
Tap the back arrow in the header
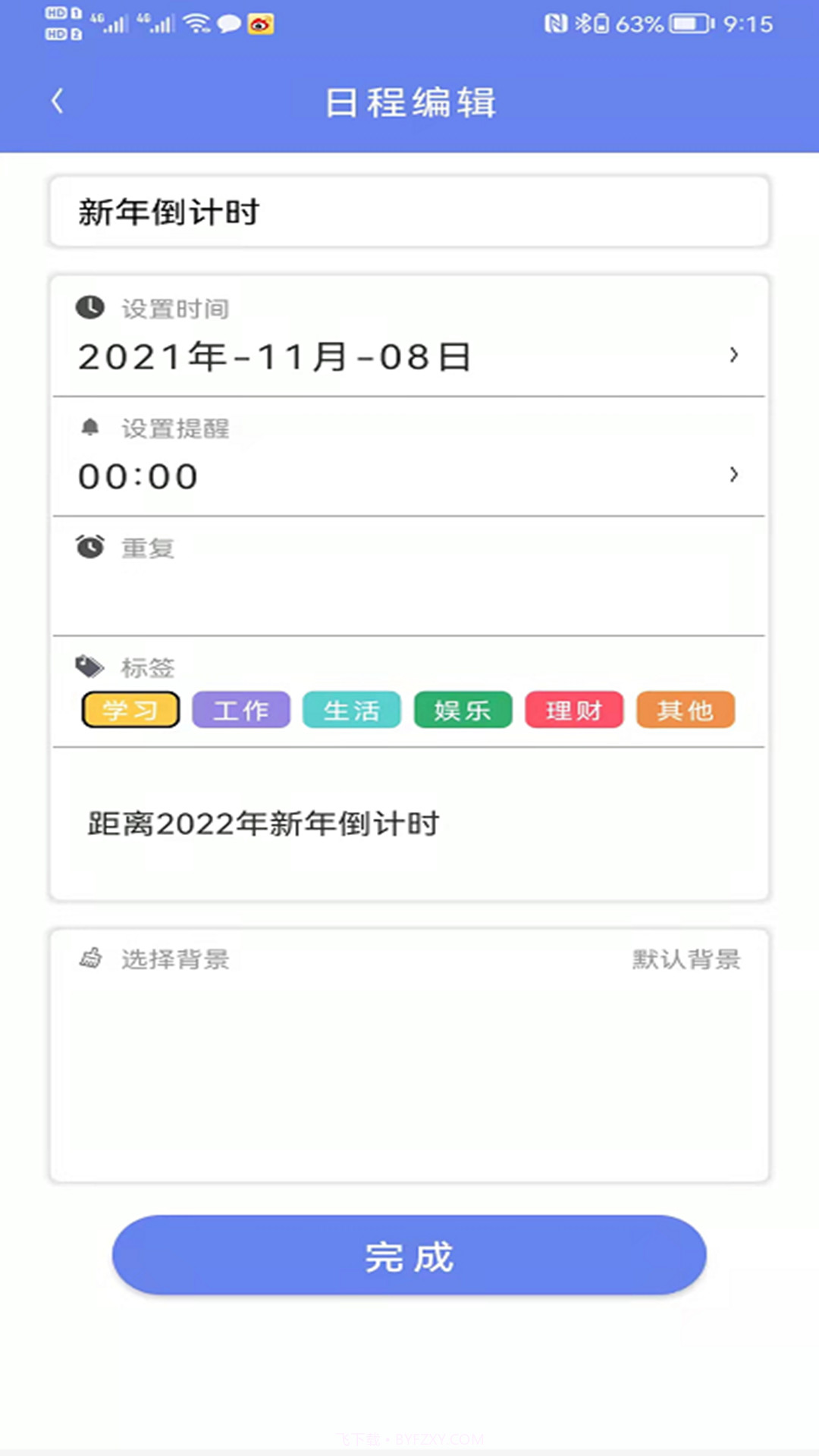57,100
